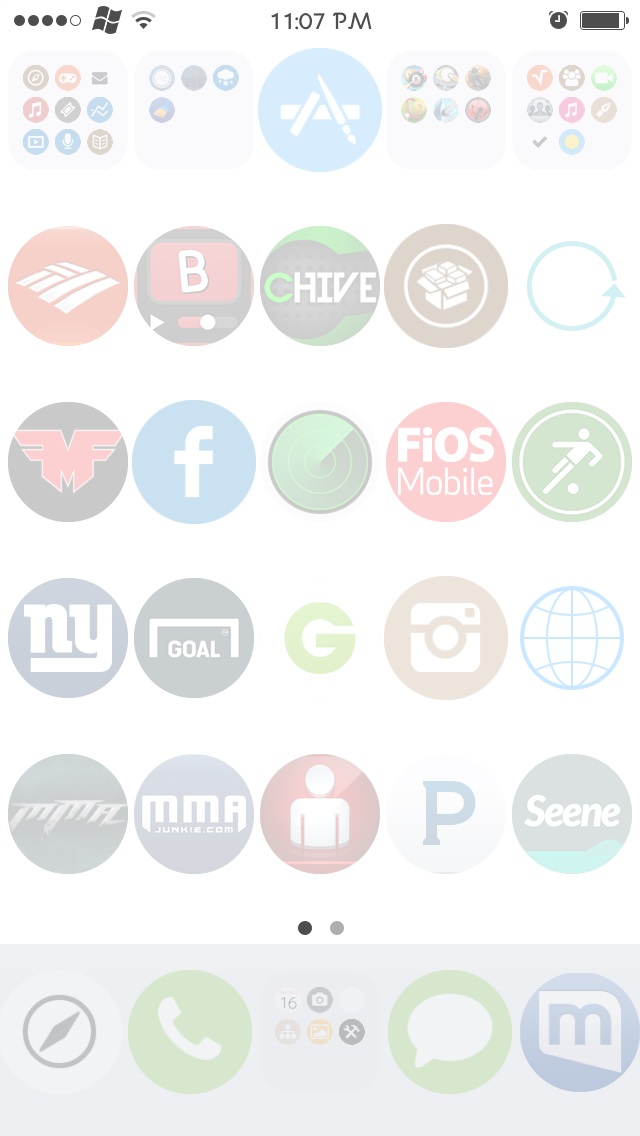Open the folder with the music app

pos(68,110)
